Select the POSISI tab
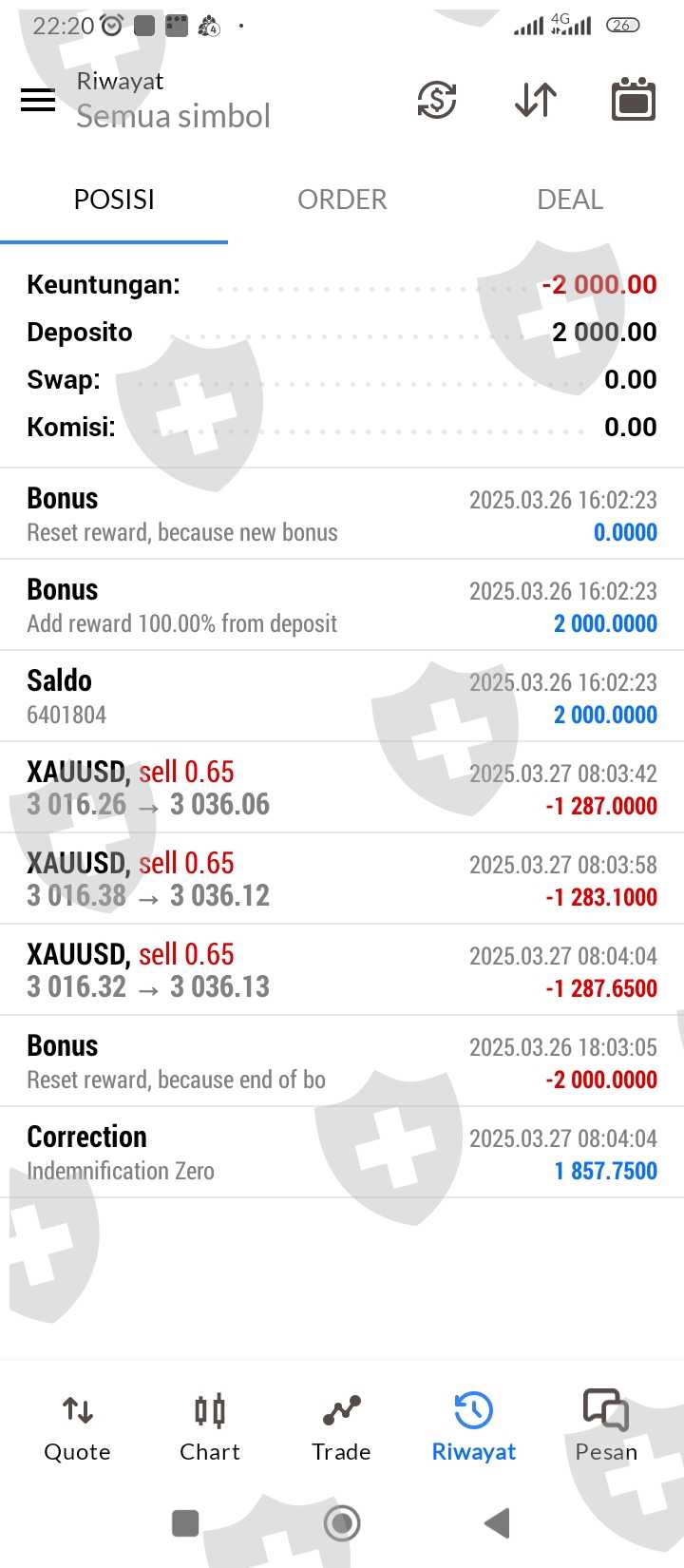 [x=114, y=200]
